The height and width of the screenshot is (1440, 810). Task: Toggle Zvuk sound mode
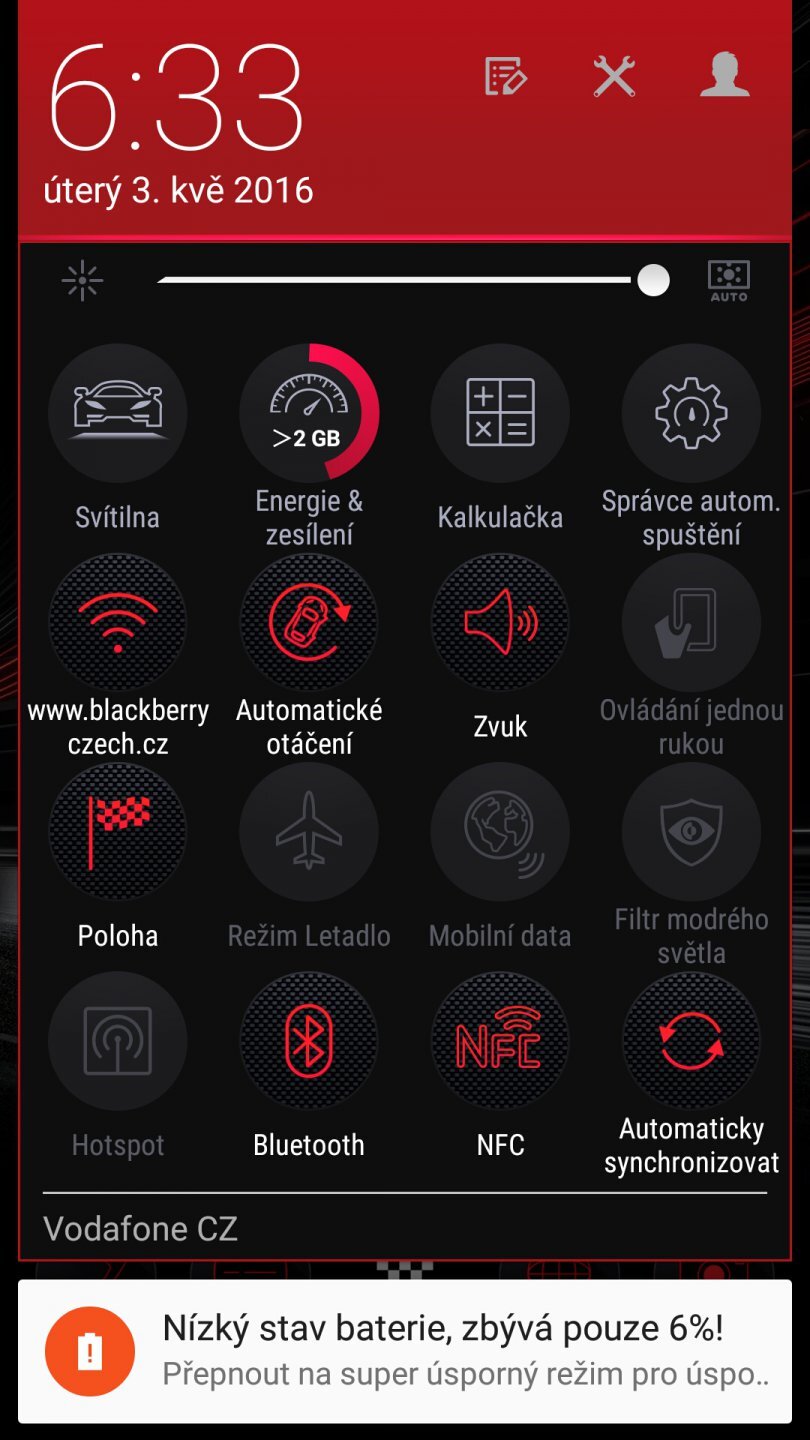point(500,621)
